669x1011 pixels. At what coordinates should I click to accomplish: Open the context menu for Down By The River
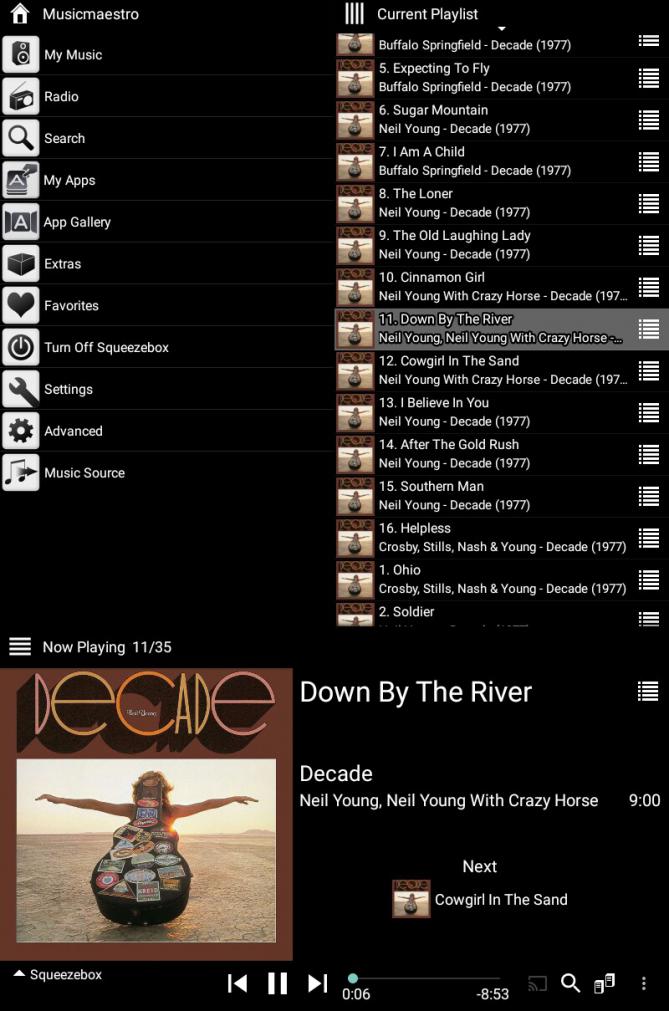(x=648, y=691)
